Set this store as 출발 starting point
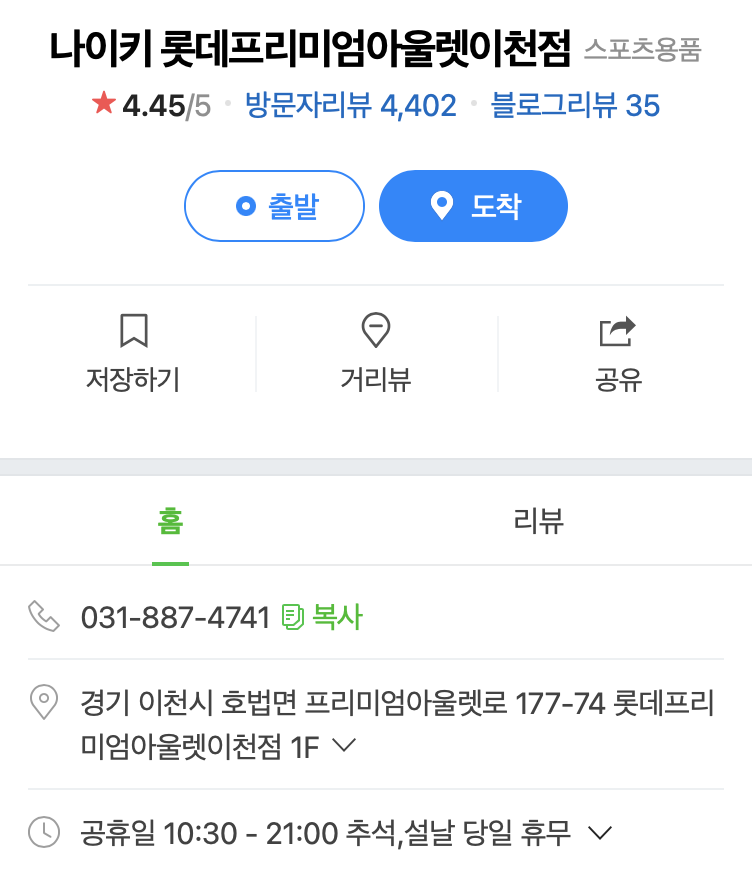Viewport: 752px width, 872px height. coord(274,206)
